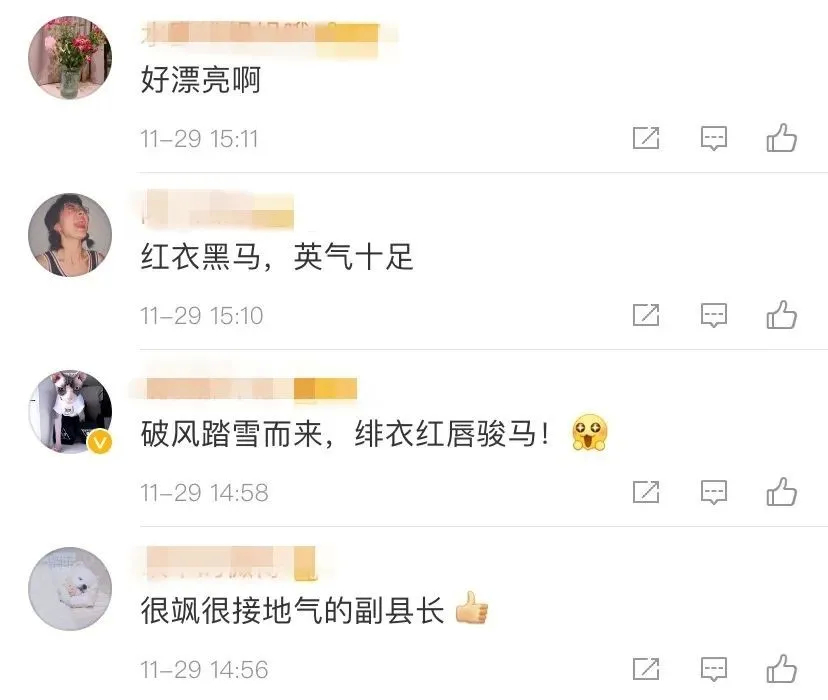
Task: Open avatar of the "好漂亮啊" commenter
Action: coord(69,58)
